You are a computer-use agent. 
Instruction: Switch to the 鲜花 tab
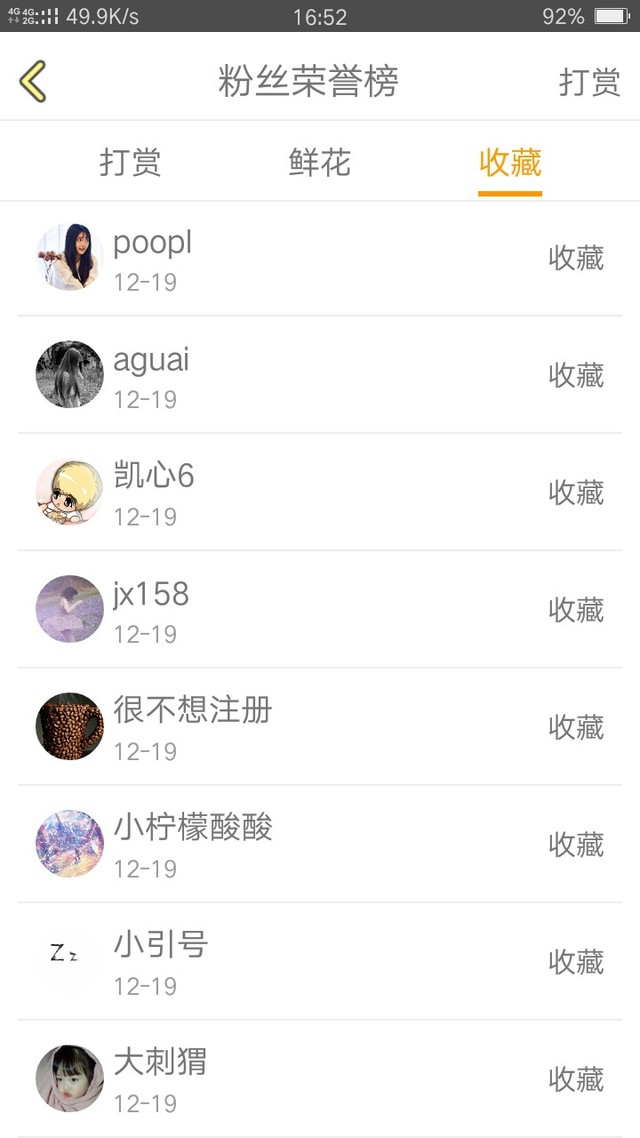tap(320, 161)
